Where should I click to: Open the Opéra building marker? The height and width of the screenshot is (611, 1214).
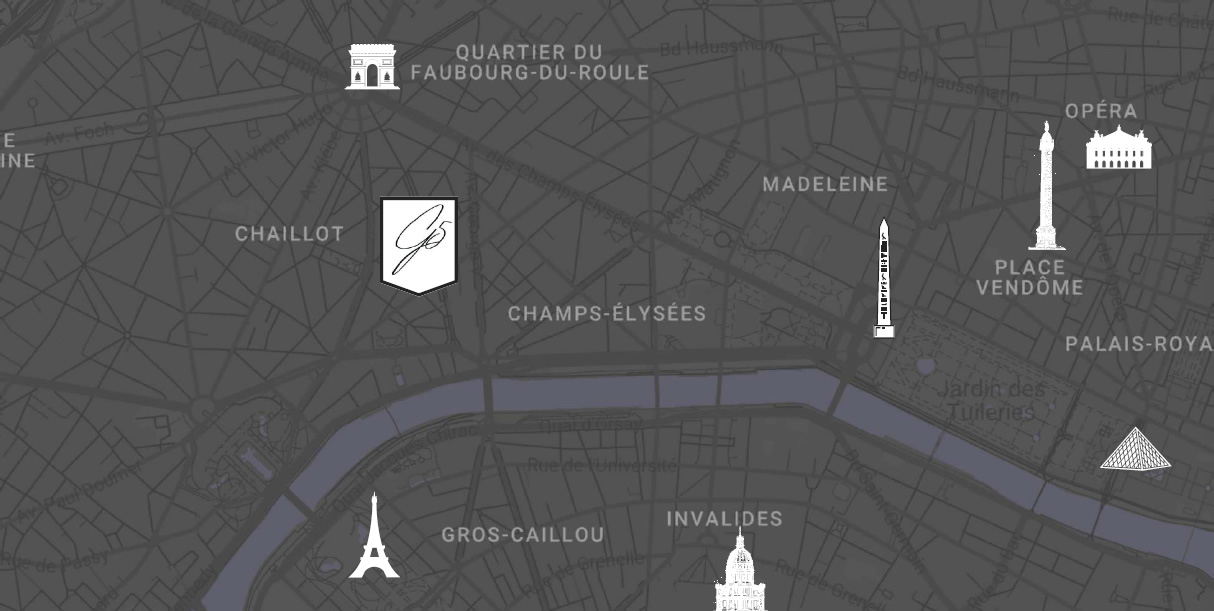pyautogui.click(x=1120, y=149)
